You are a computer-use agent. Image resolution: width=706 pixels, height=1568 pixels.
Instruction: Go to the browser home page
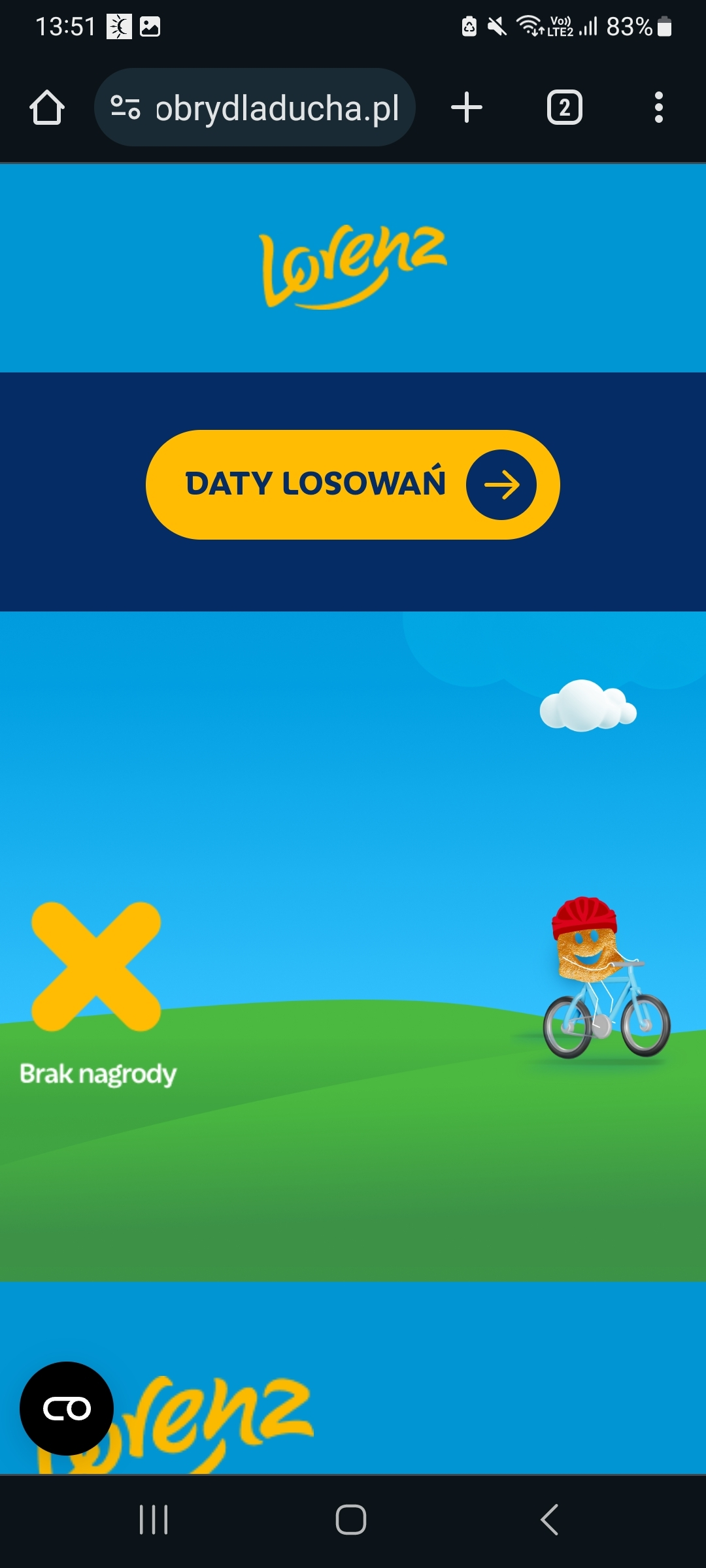click(x=46, y=108)
